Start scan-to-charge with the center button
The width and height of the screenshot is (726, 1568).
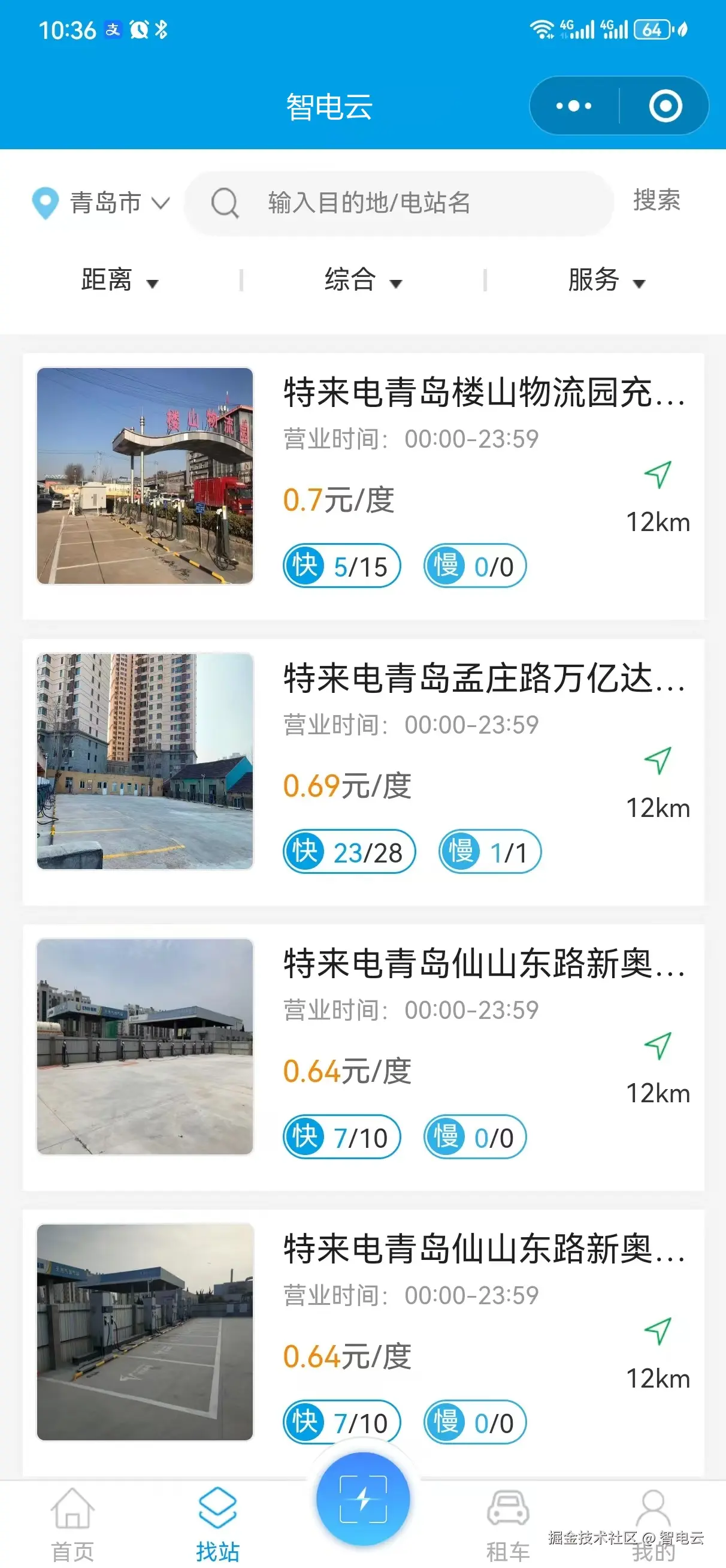click(362, 1499)
